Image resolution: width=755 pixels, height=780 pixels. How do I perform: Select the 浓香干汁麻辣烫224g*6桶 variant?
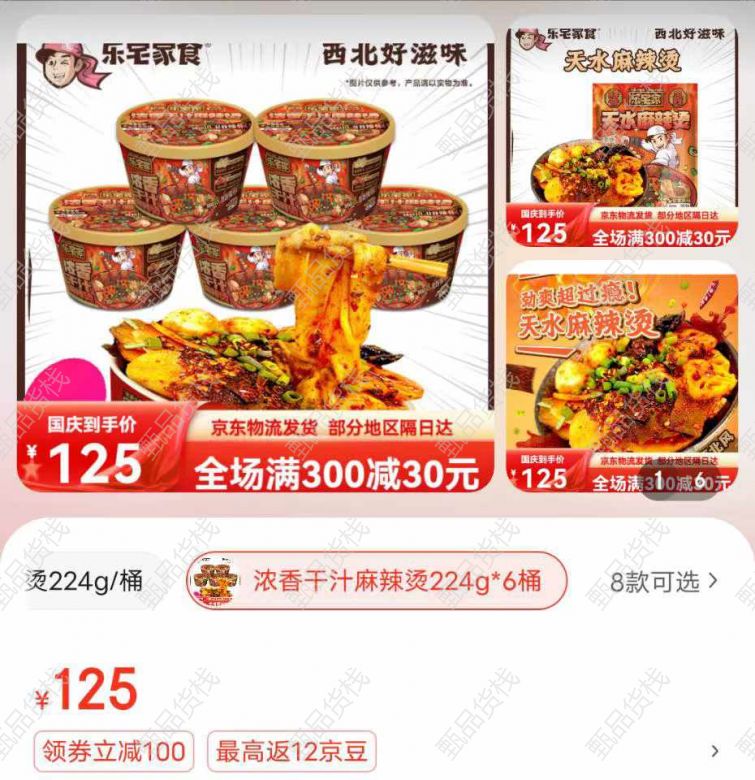[x=377, y=580]
